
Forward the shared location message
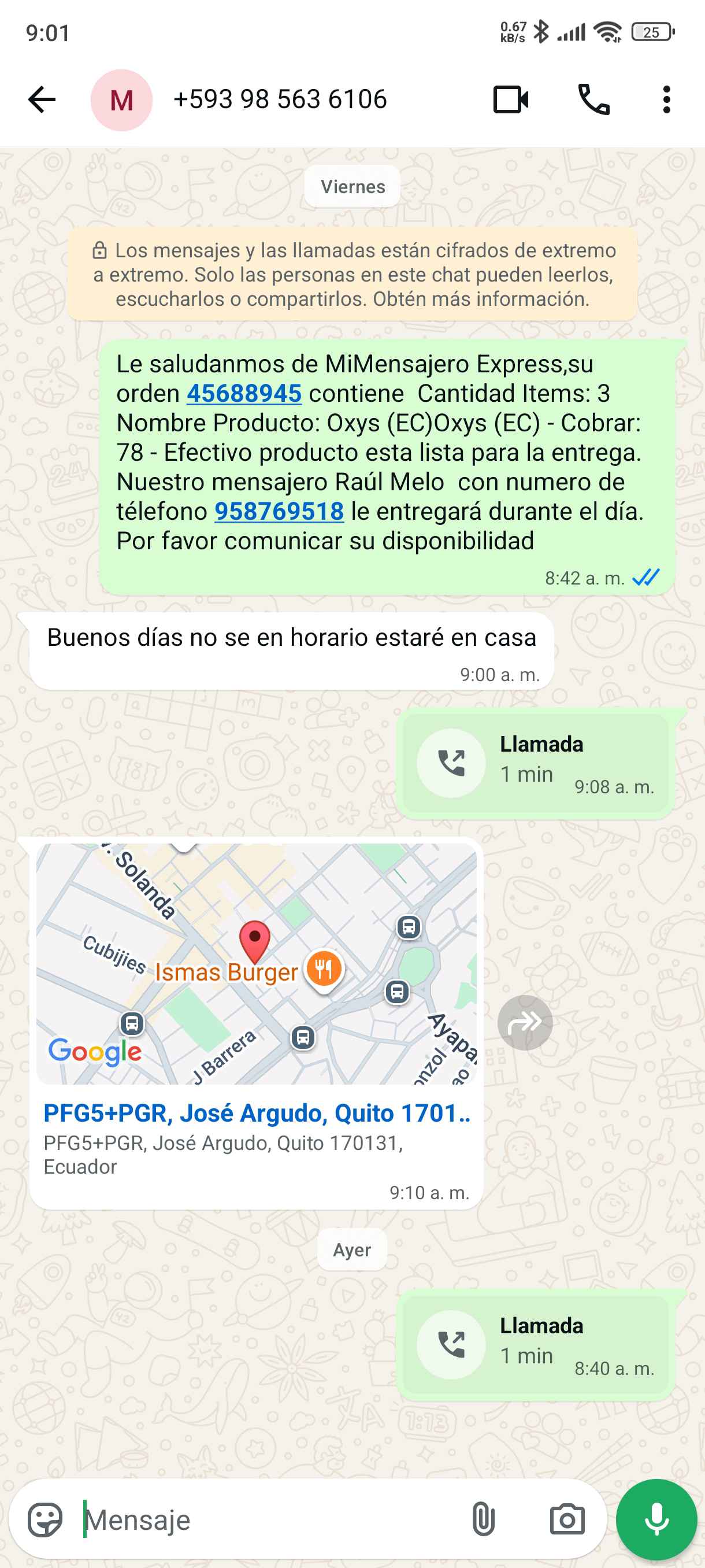click(524, 1023)
